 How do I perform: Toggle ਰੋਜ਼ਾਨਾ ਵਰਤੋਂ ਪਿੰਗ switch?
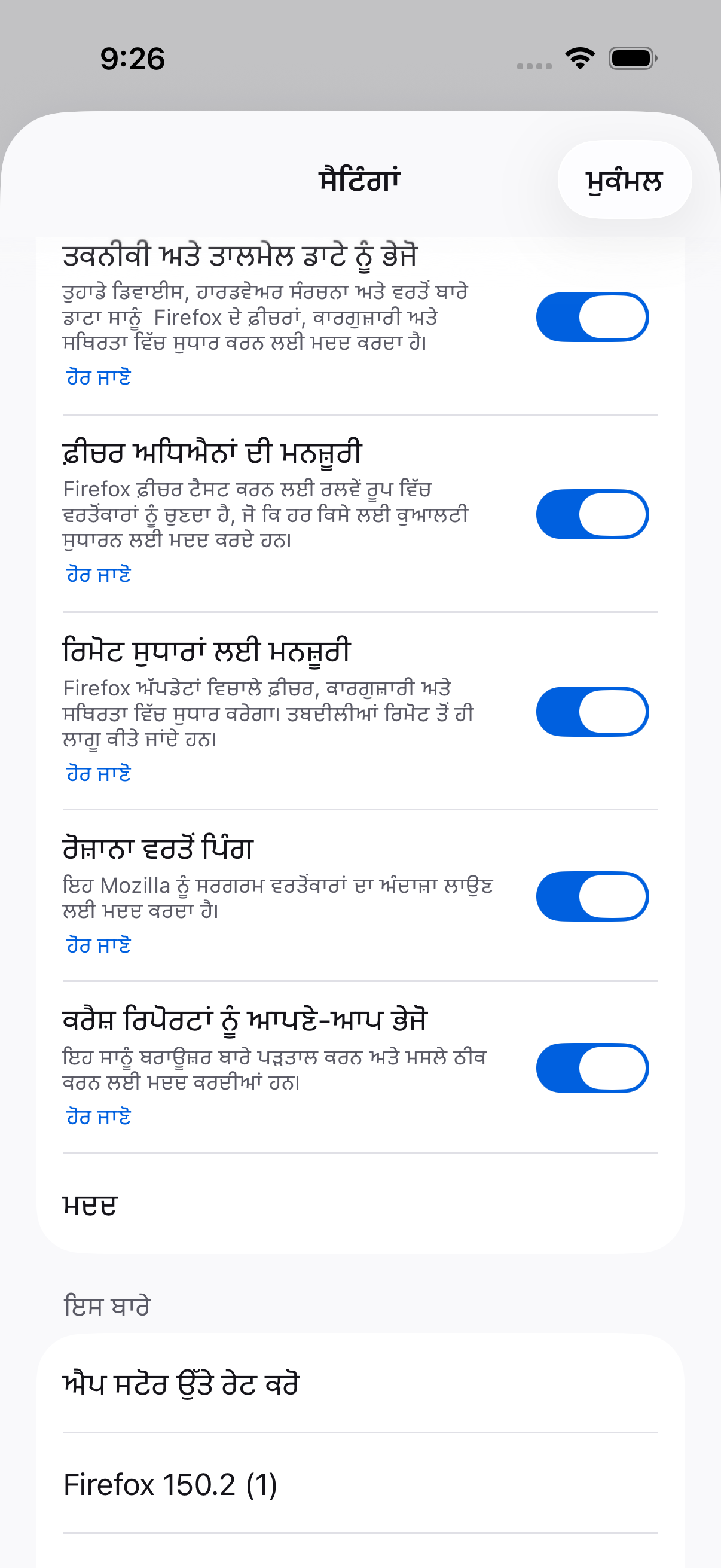592,896
